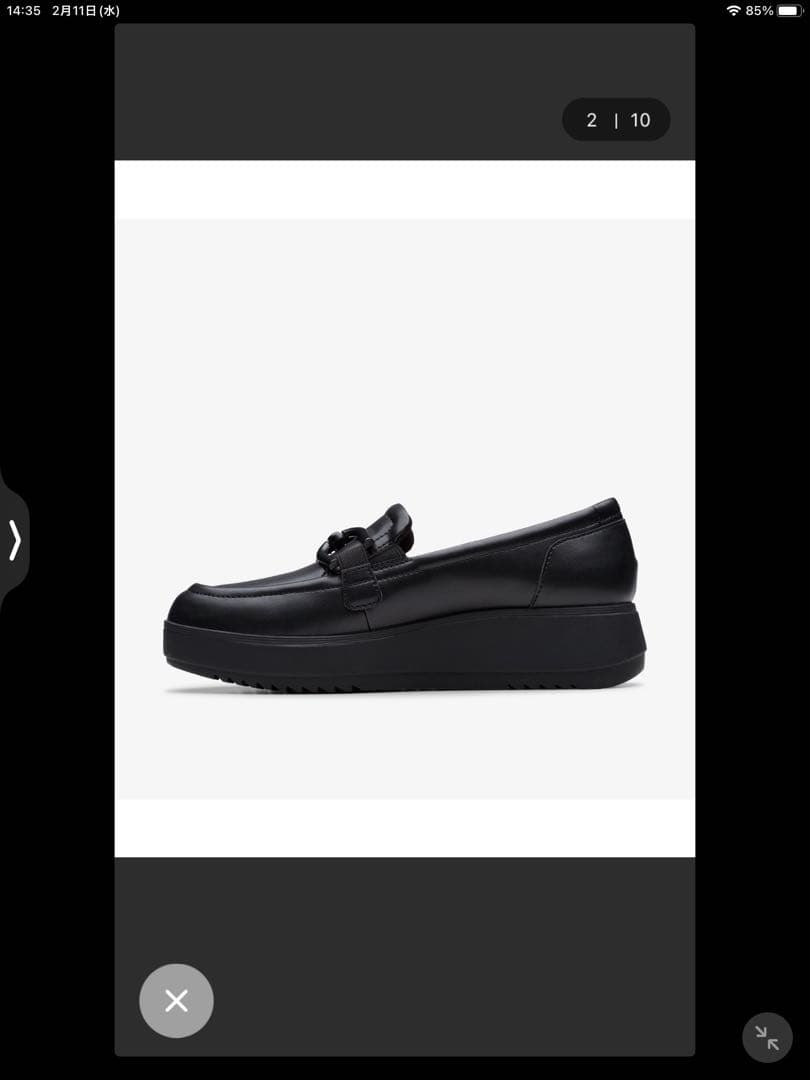This screenshot has height=1080, width=810.
Task: Open the side panel arrow handle
Action: click(x=14, y=540)
